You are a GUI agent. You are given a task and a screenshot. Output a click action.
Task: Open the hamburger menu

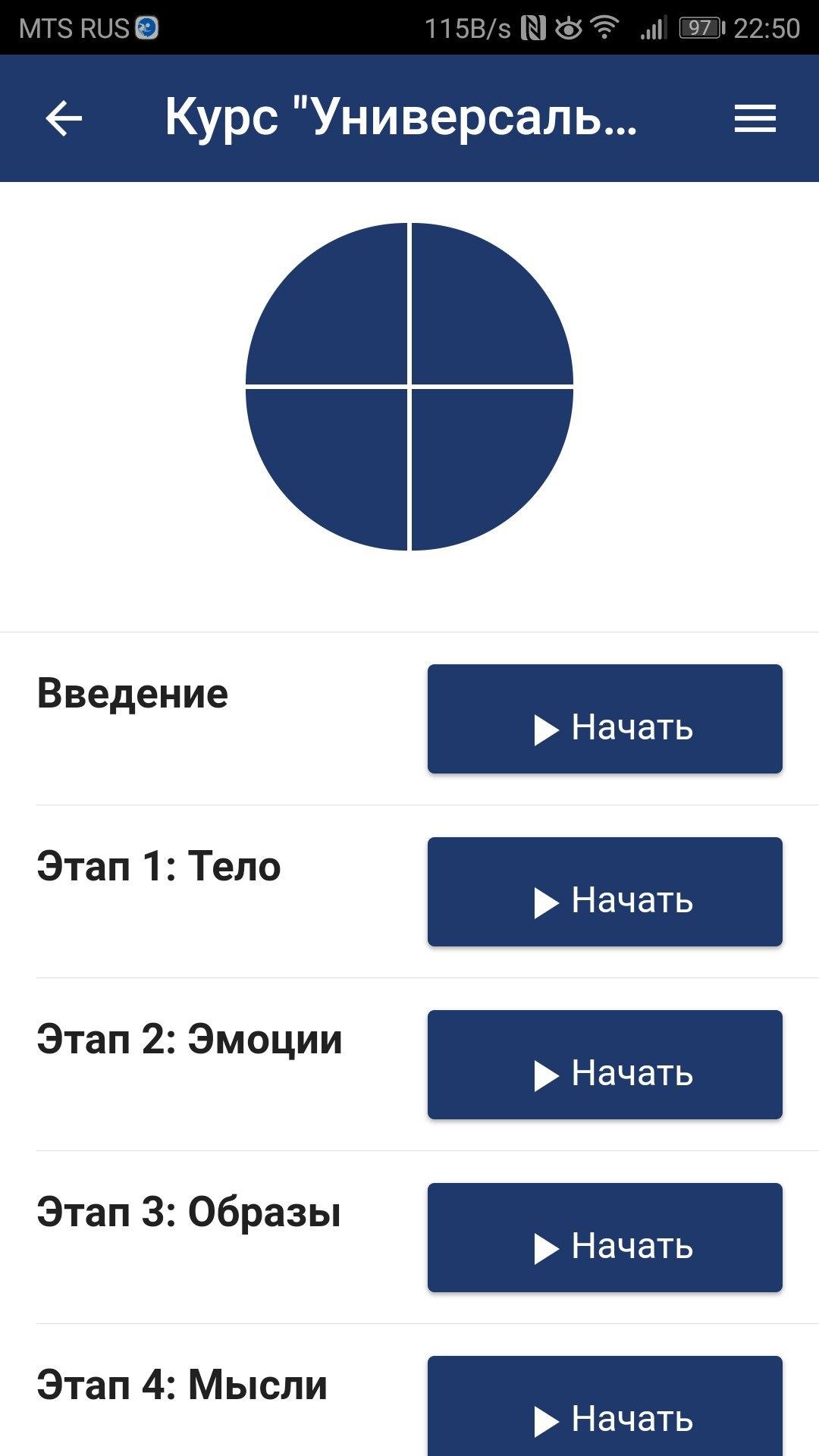pos(755,119)
